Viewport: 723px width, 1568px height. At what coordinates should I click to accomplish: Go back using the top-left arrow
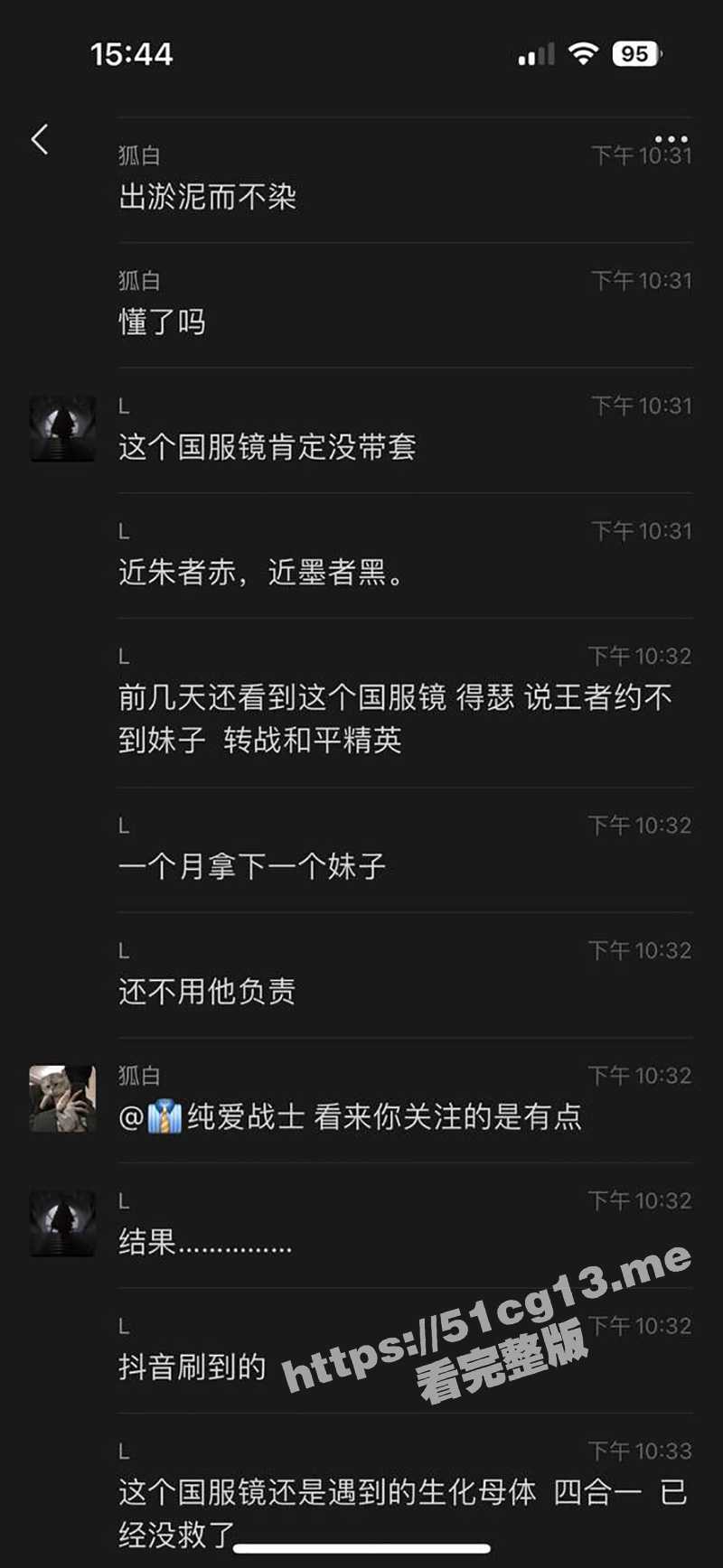[x=40, y=139]
